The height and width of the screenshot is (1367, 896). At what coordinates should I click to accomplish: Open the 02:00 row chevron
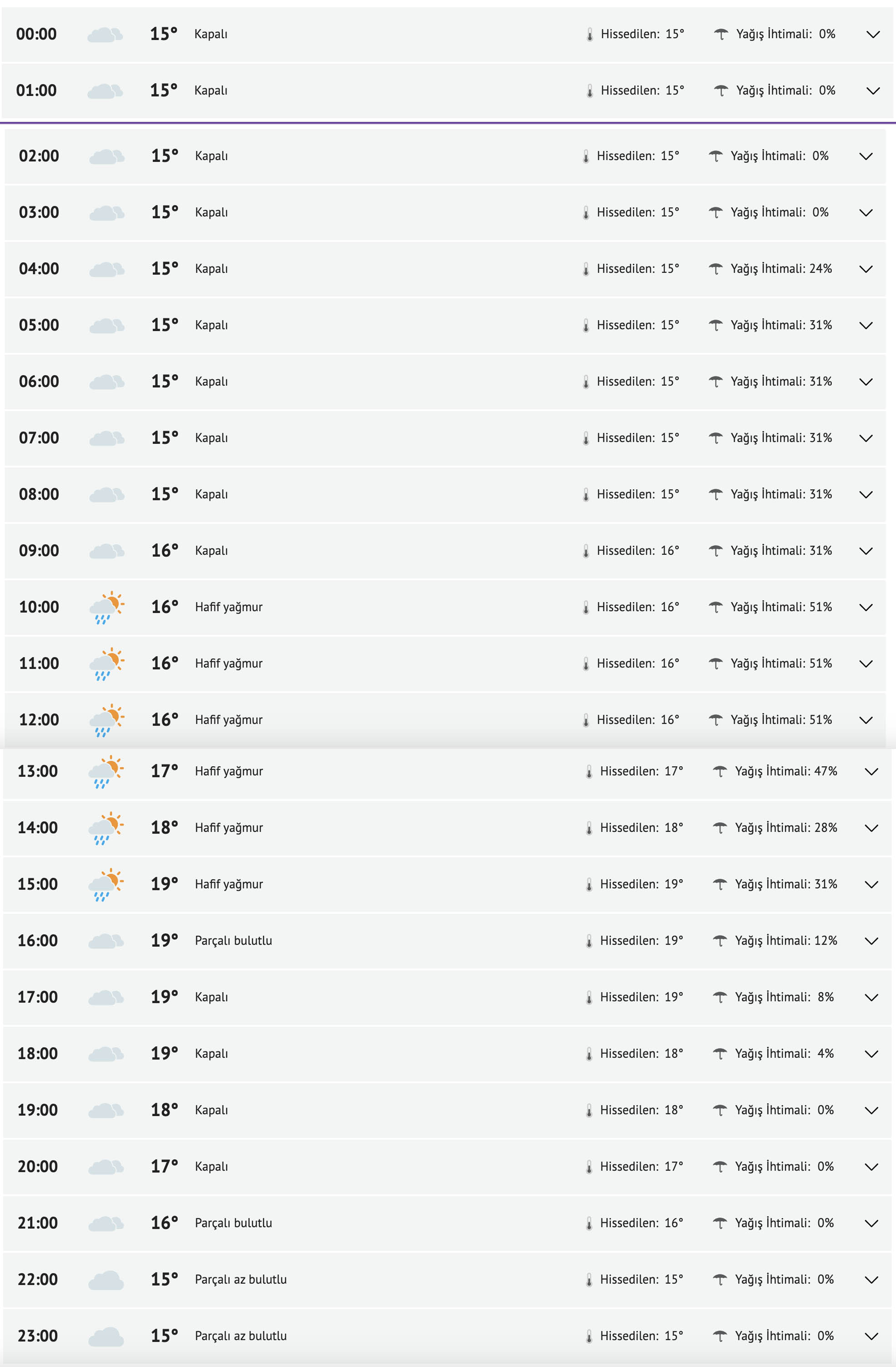pyautogui.click(x=866, y=156)
